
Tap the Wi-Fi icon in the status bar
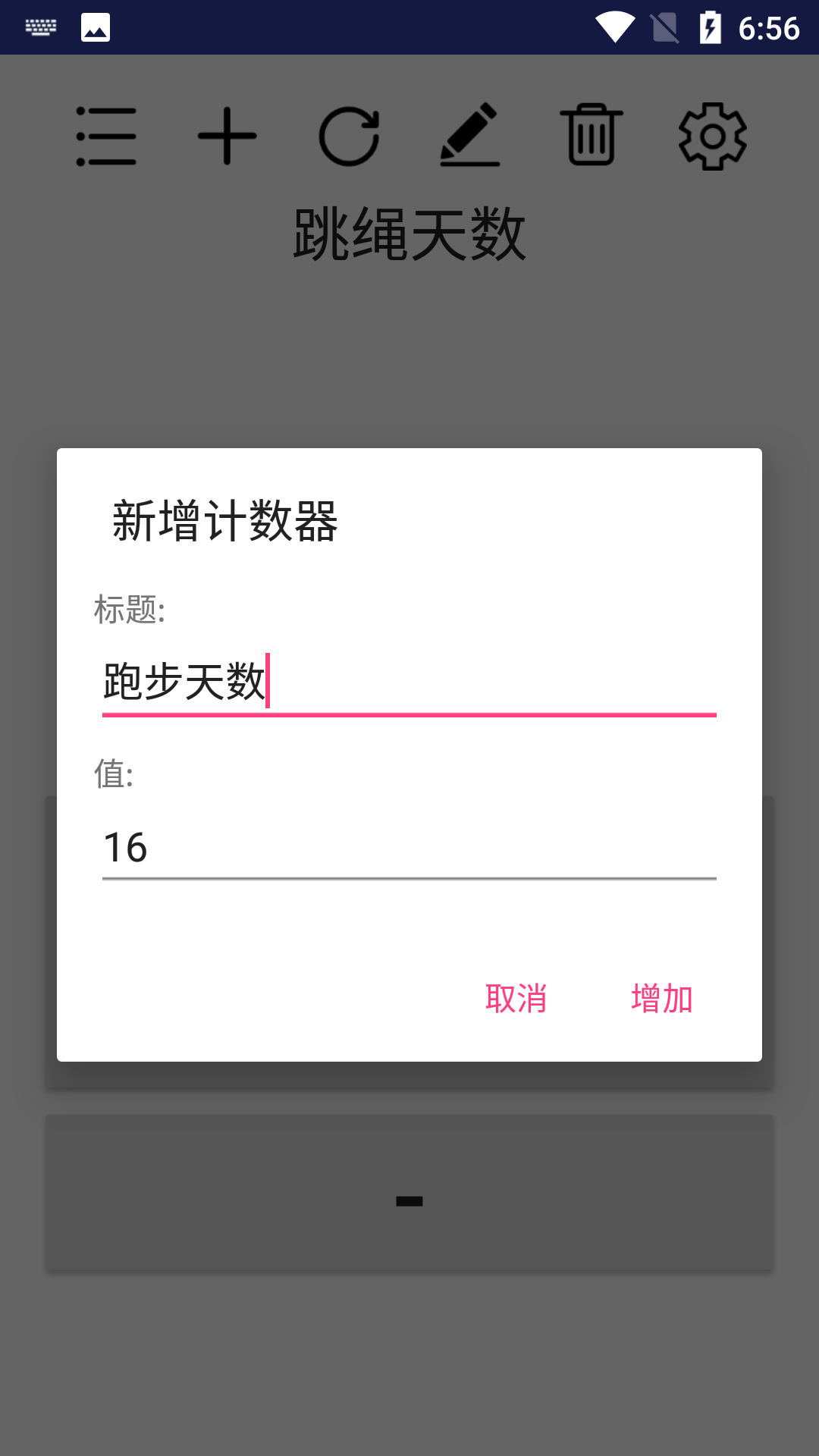tap(616, 27)
